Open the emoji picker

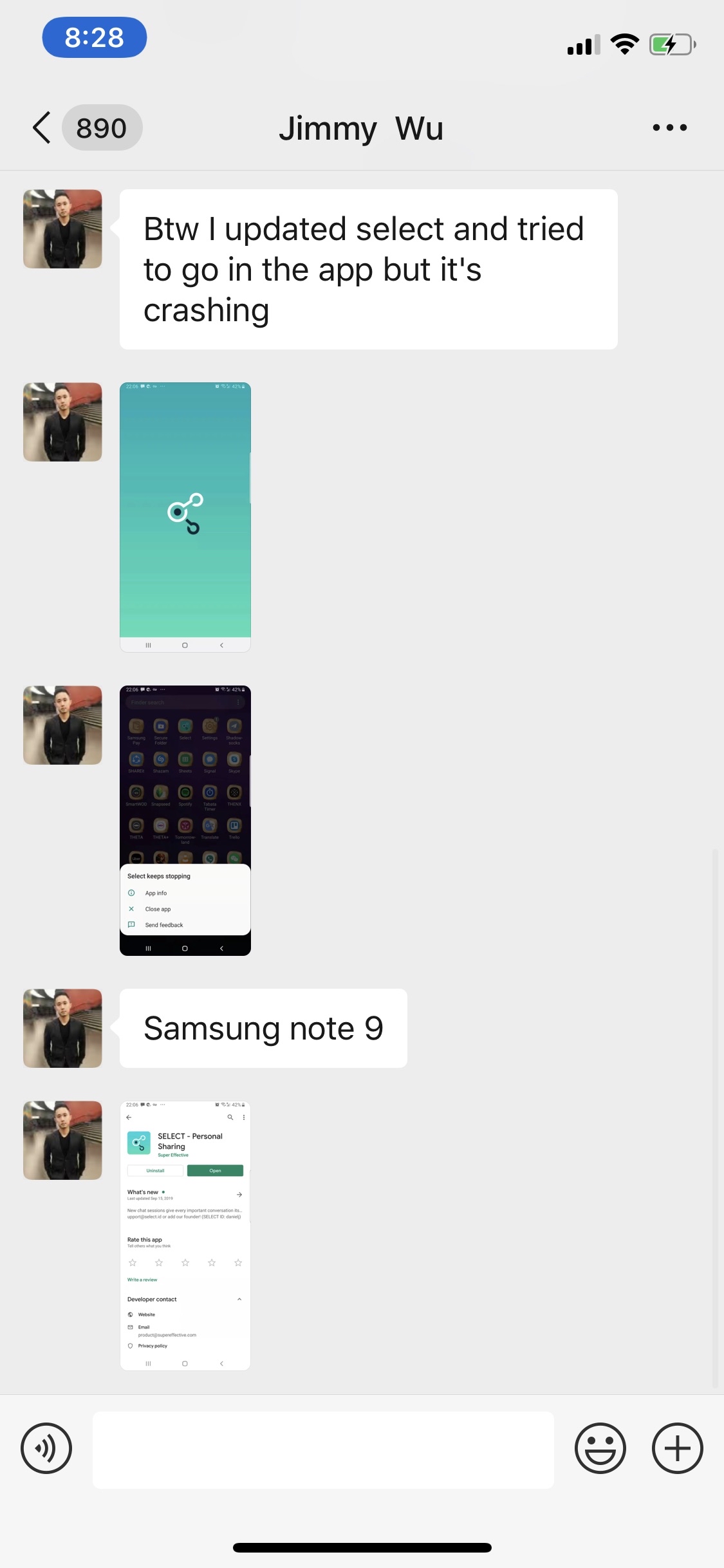click(x=600, y=1448)
